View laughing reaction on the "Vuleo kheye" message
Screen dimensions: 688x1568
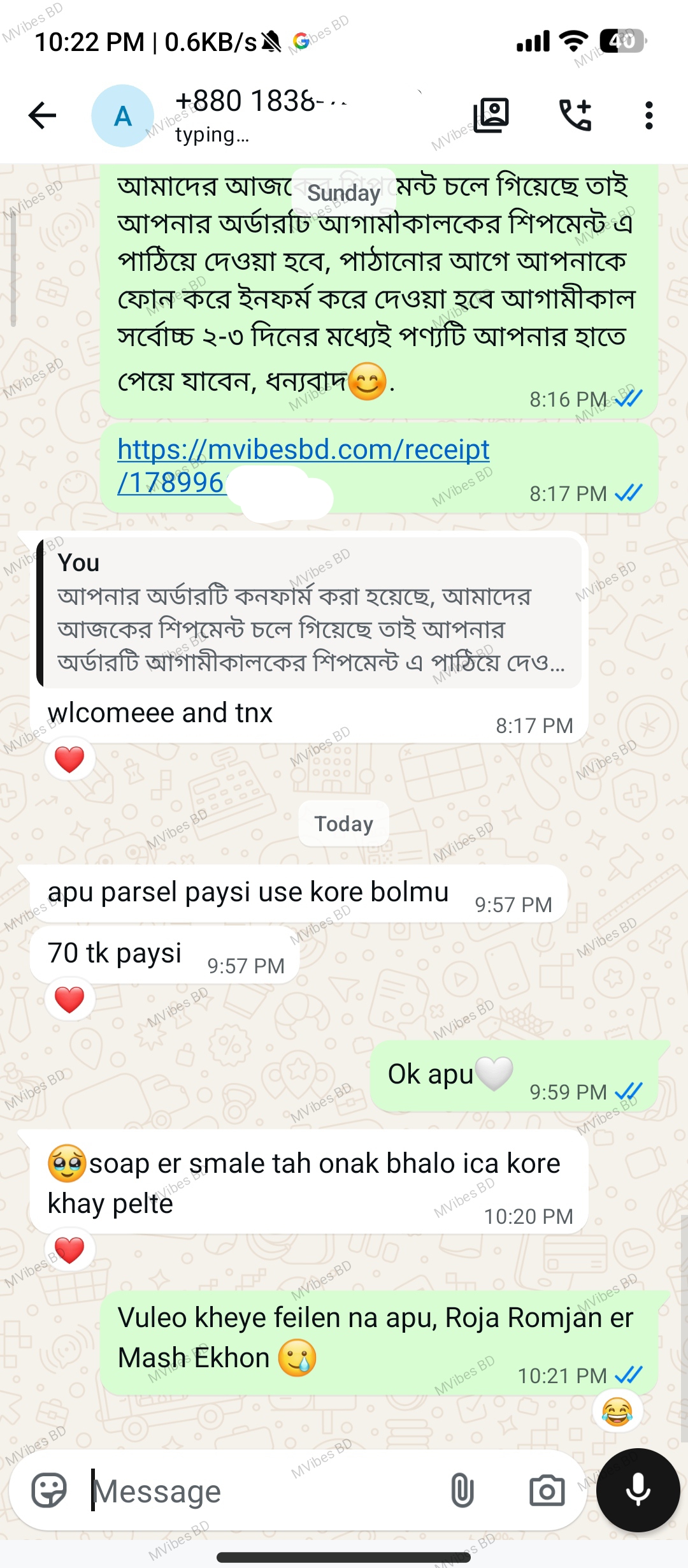coord(617,1412)
